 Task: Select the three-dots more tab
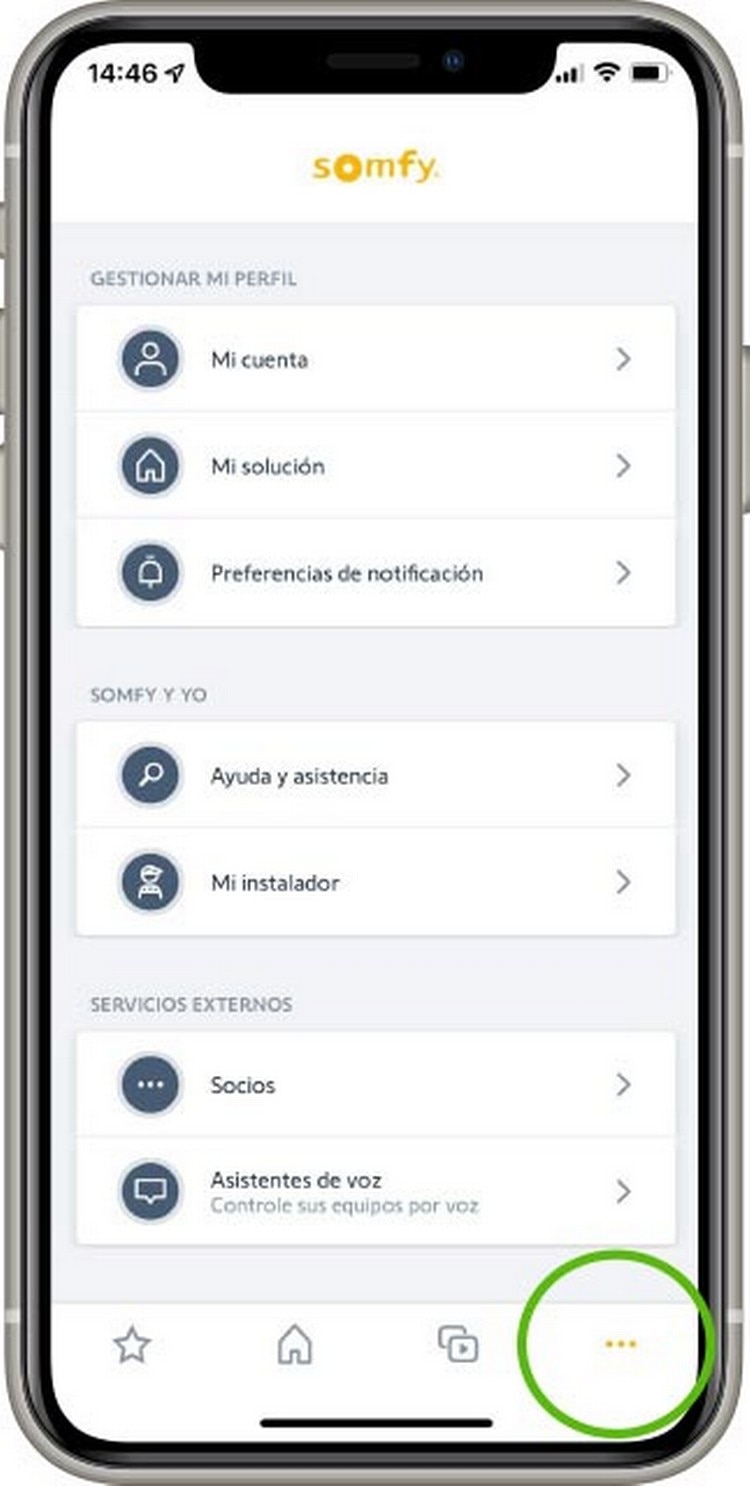coord(620,1345)
